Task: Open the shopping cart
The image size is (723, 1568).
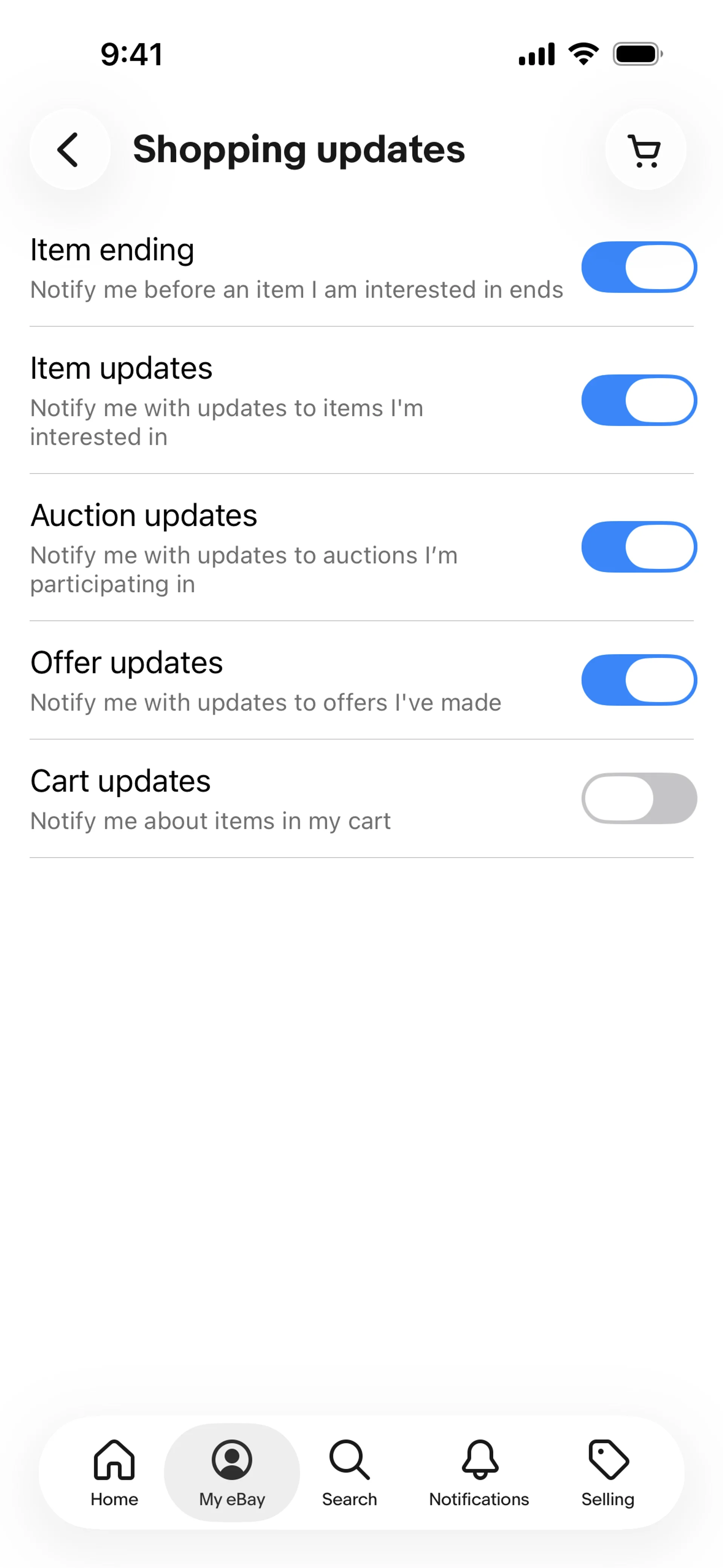Action: [x=645, y=150]
